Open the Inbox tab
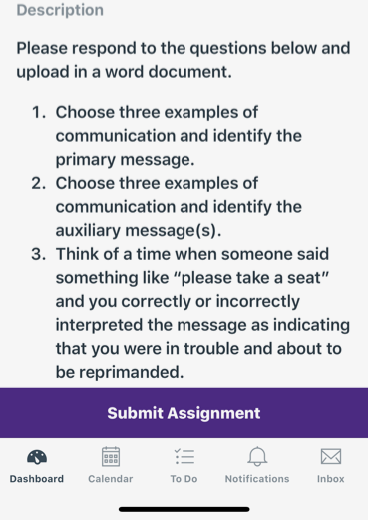Image resolution: width=368 pixels, height=520 pixels. coord(331,466)
